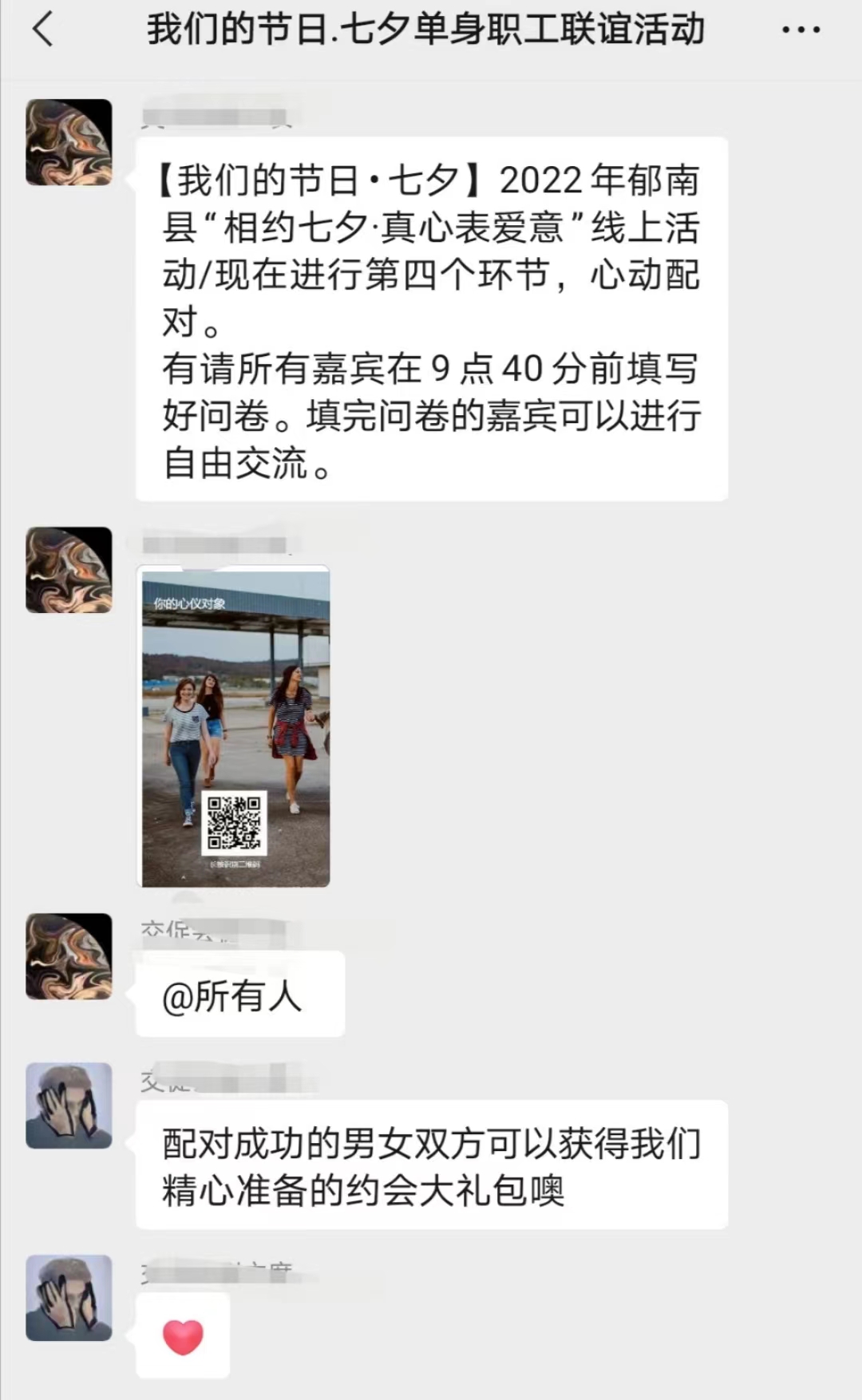This screenshot has height=1400, width=862.
Task: Open the shared QR code poster image
Action: [x=234, y=726]
